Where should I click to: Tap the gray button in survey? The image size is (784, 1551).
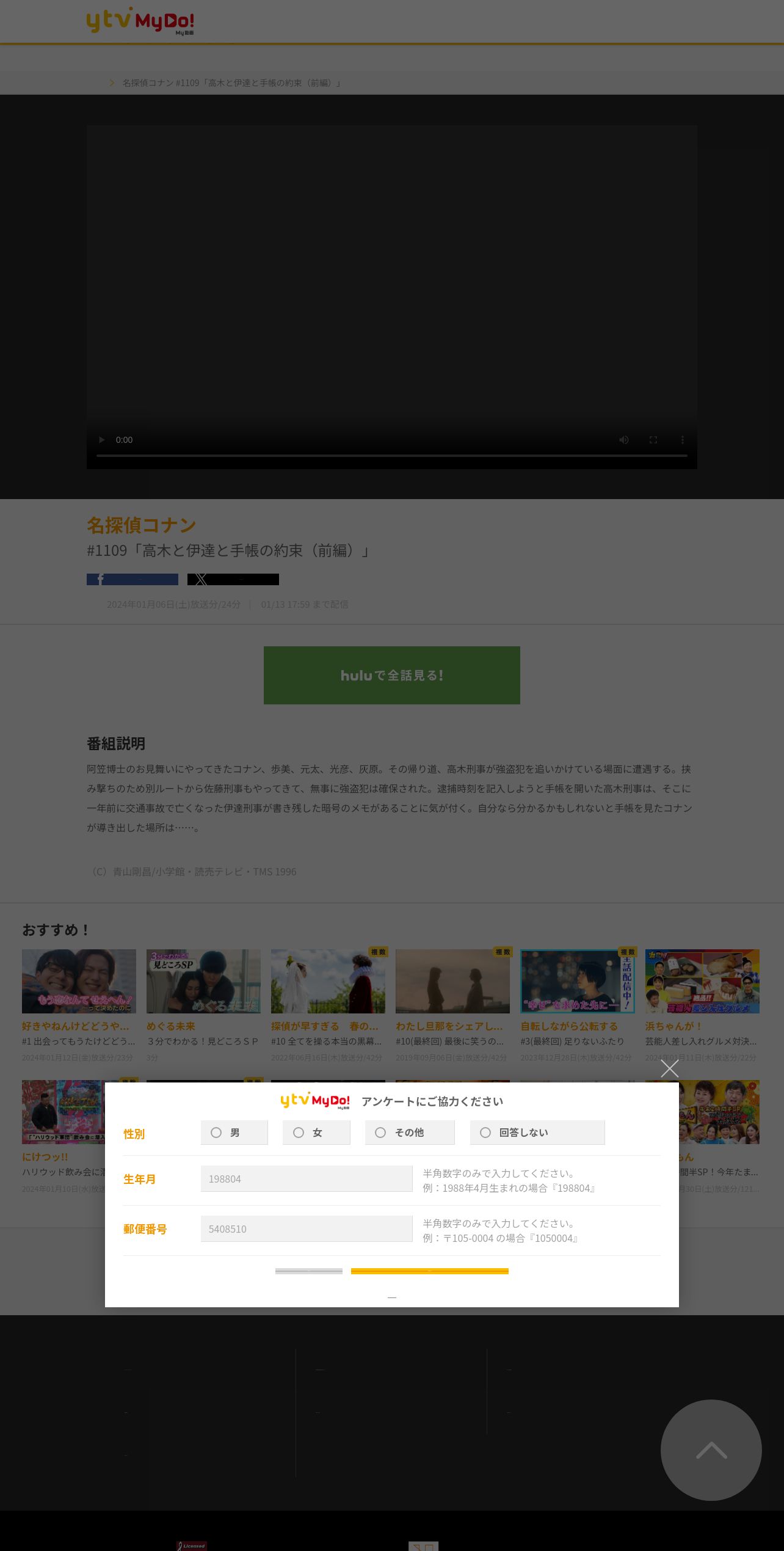309,1271
